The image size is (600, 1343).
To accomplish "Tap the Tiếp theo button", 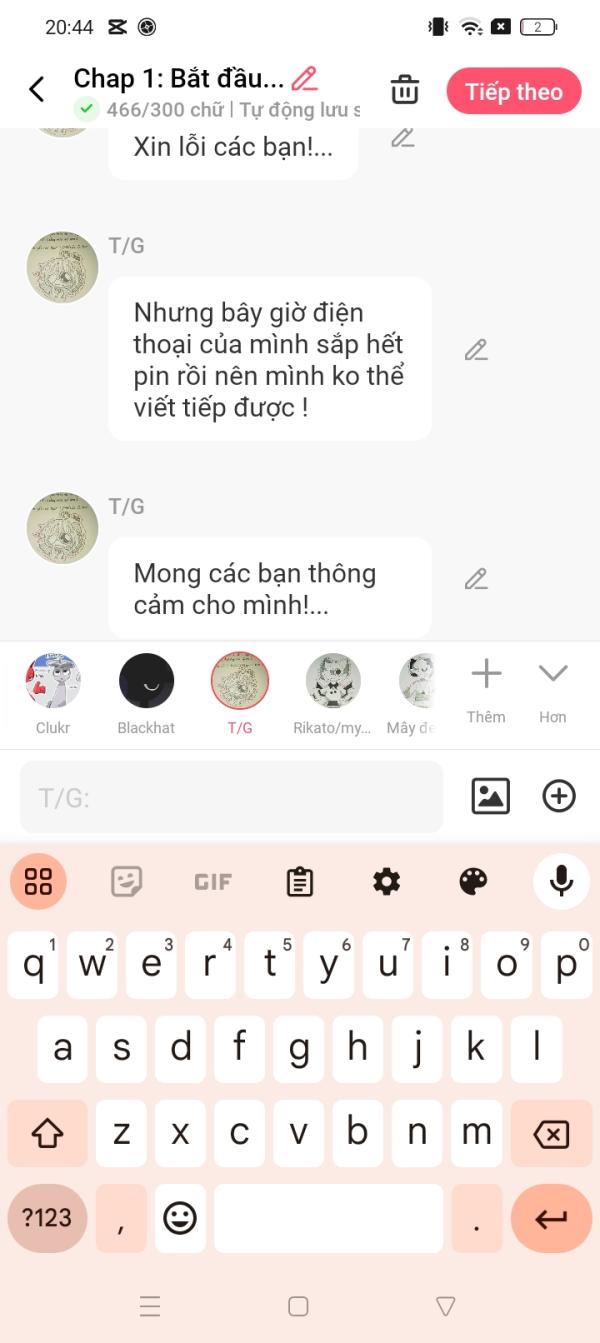I will 514,92.
